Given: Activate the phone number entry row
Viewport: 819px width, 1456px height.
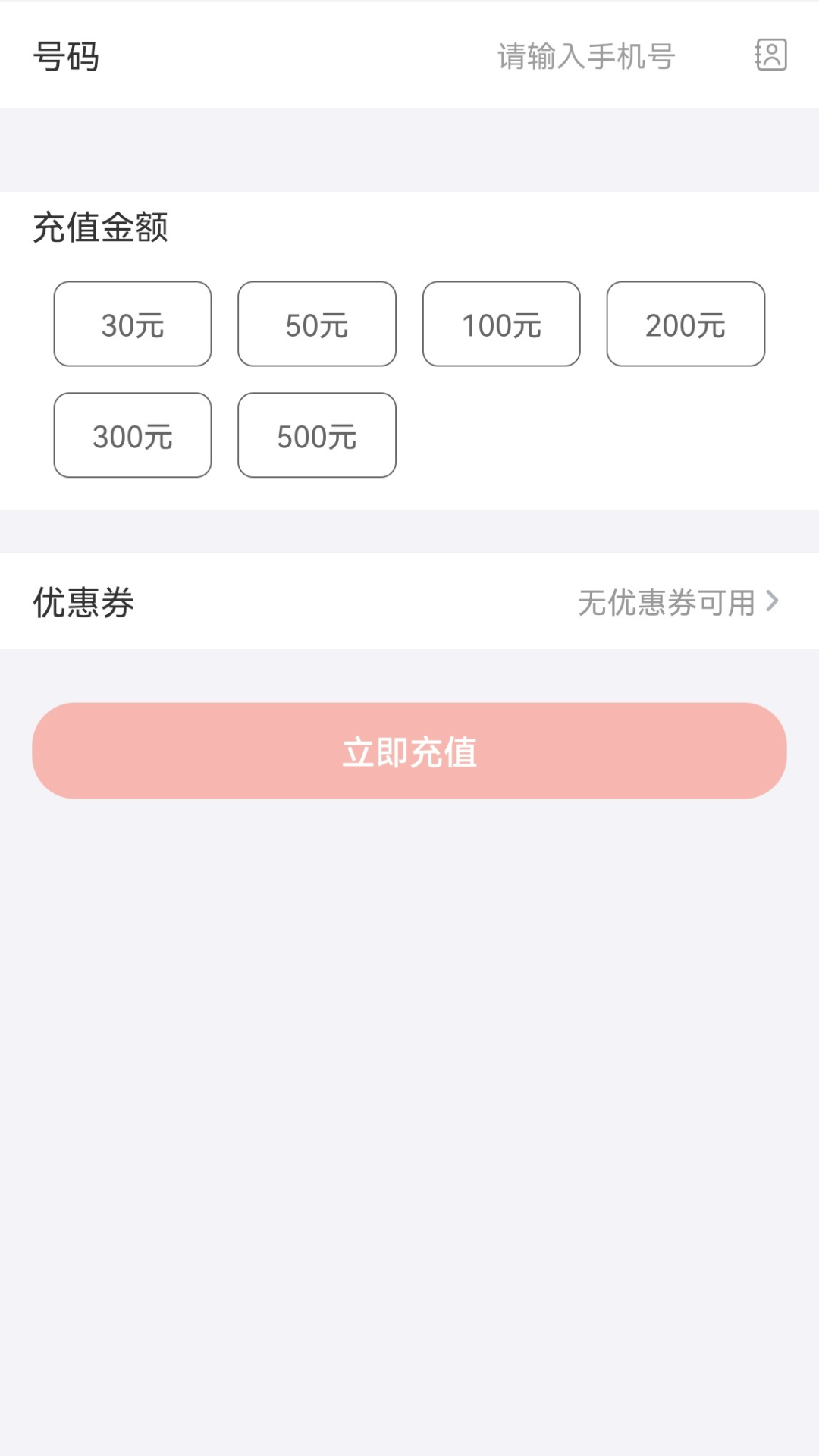Looking at the screenshot, I should pyautogui.click(x=409, y=55).
